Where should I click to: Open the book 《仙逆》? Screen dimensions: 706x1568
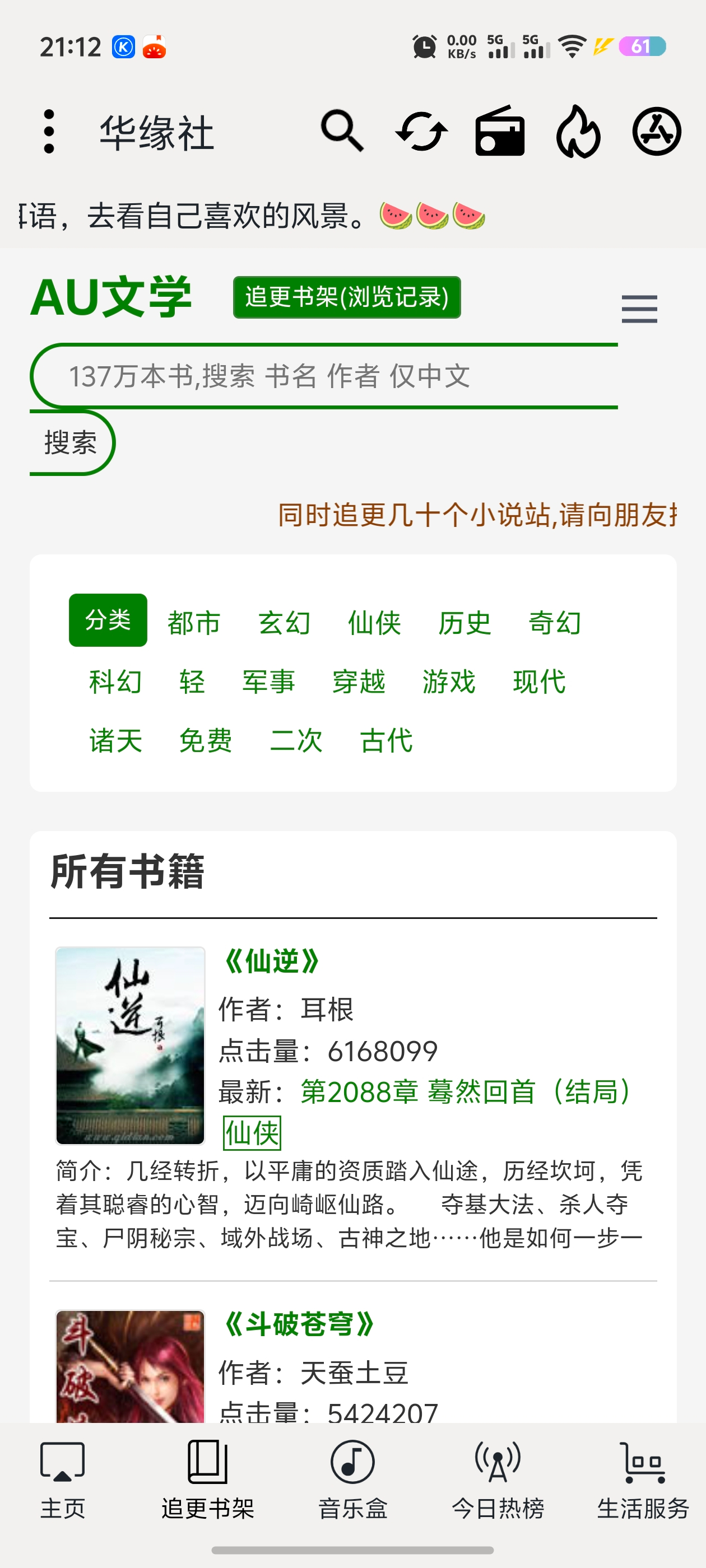pyautogui.click(x=271, y=962)
